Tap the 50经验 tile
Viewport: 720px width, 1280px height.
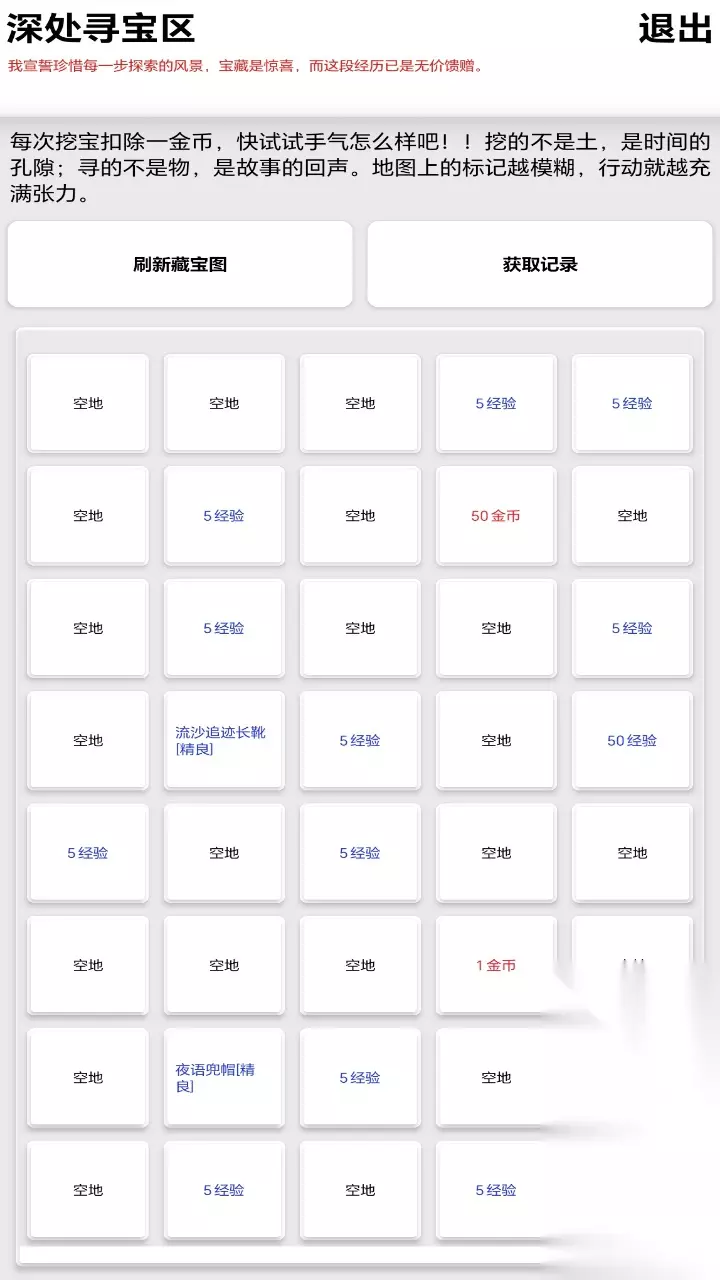[632, 741]
